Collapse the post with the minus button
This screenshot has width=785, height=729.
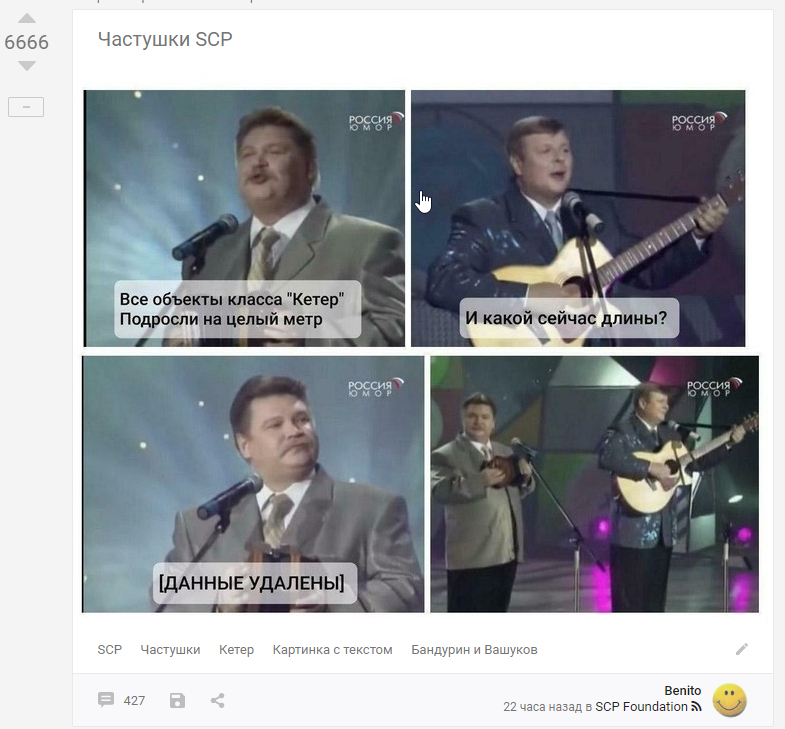click(x=26, y=107)
